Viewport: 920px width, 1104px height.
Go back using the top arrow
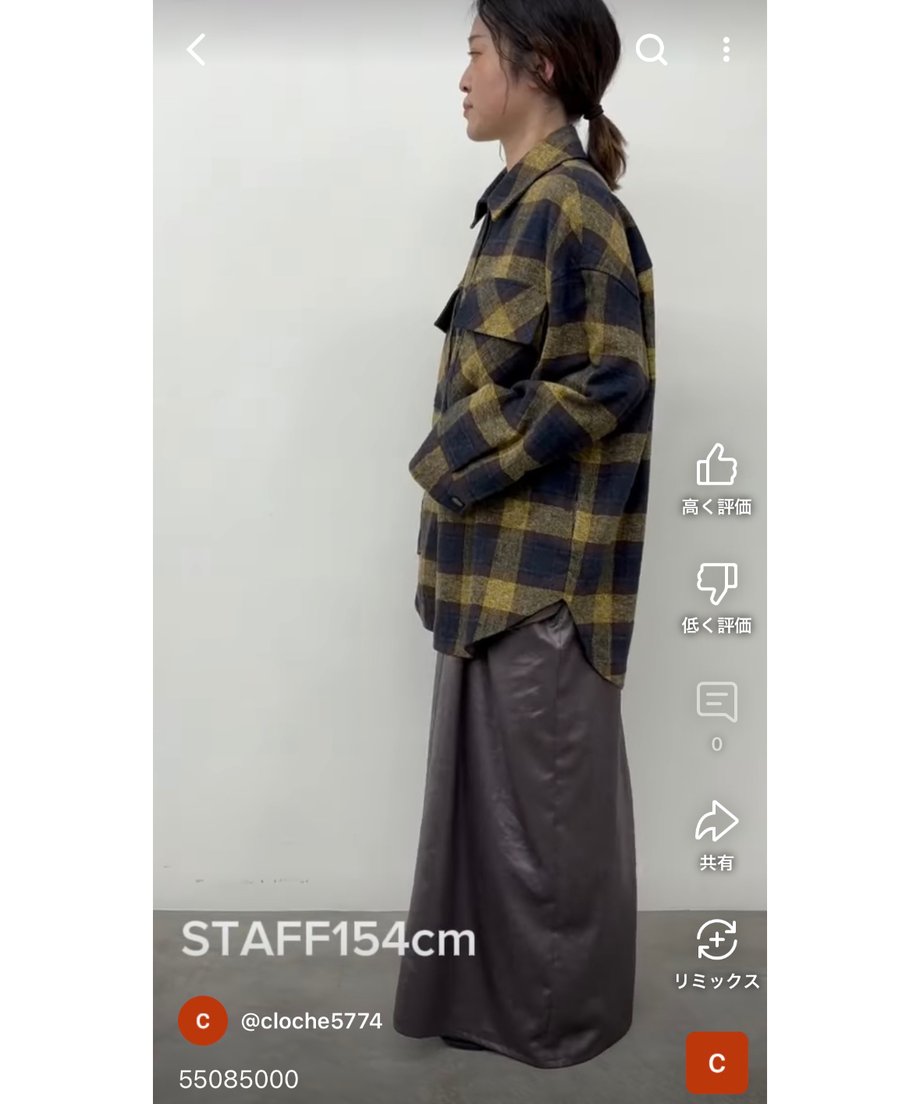tap(196, 50)
